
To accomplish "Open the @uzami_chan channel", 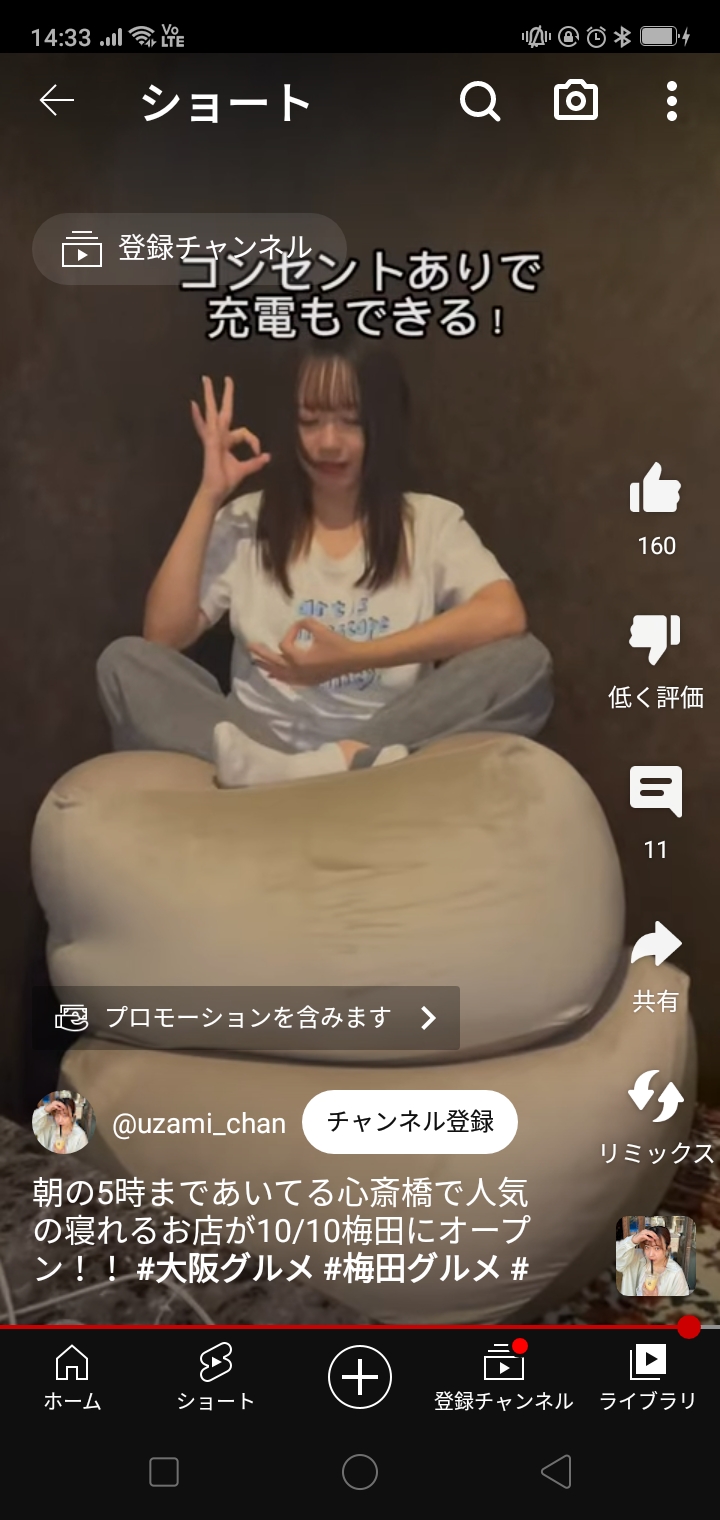I will (198, 1123).
